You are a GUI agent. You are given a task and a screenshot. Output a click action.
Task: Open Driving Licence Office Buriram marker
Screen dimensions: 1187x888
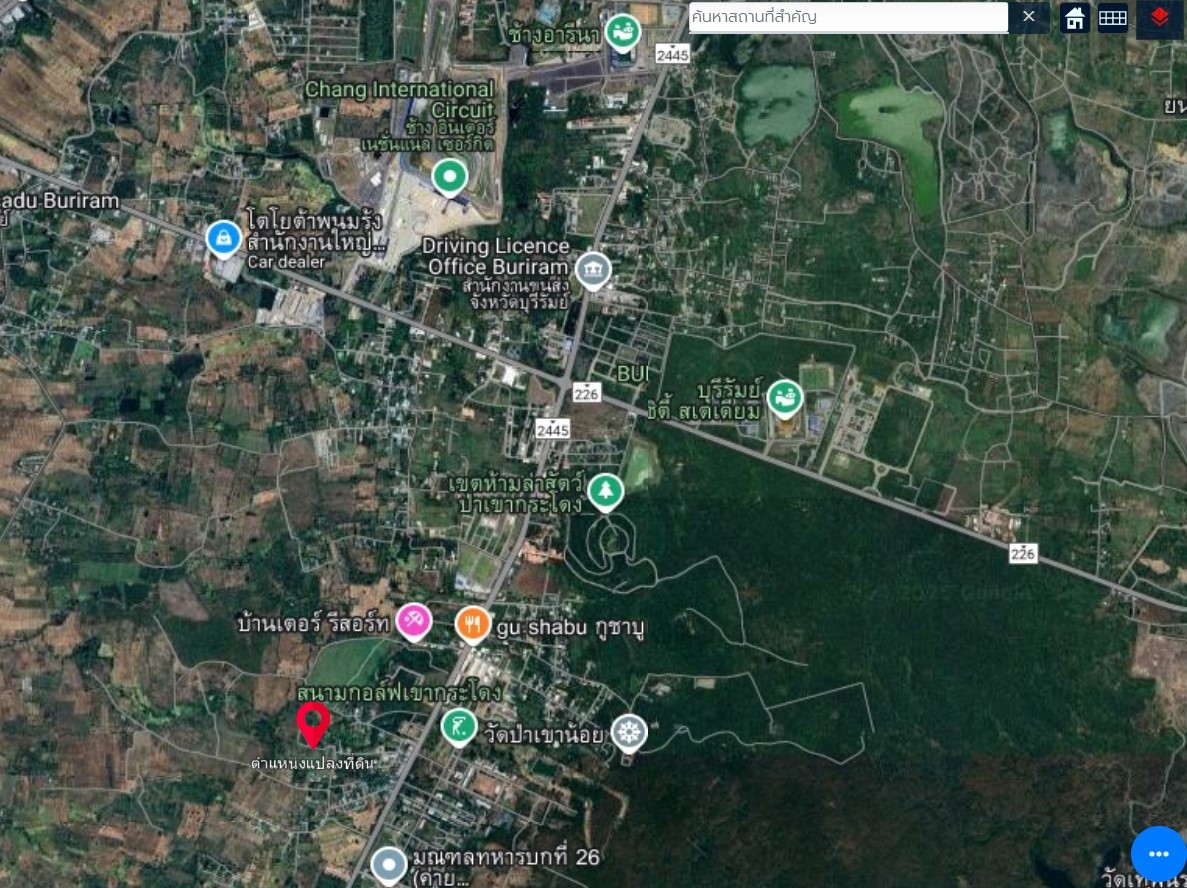(593, 269)
